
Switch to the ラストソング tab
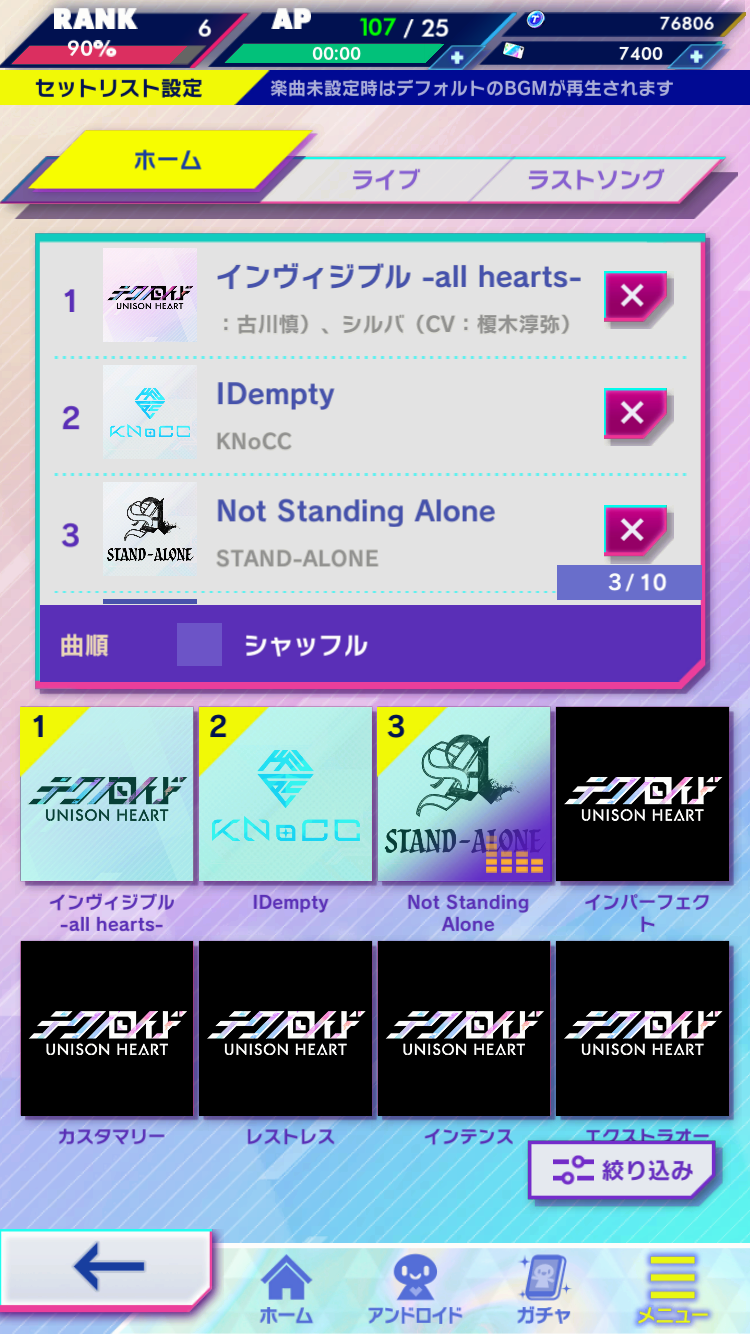(x=596, y=180)
